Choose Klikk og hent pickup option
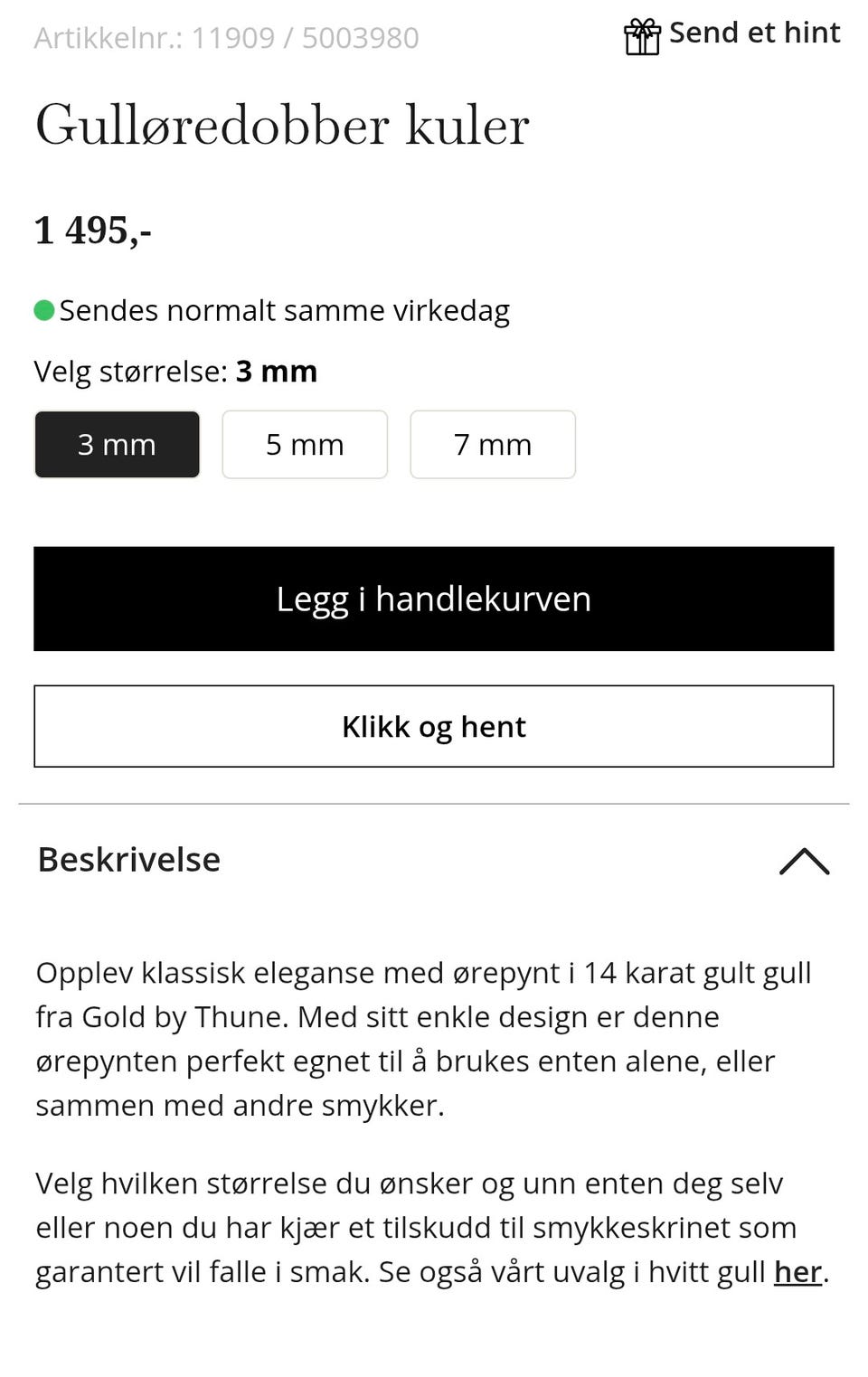The width and height of the screenshot is (868, 1377). [x=433, y=726]
